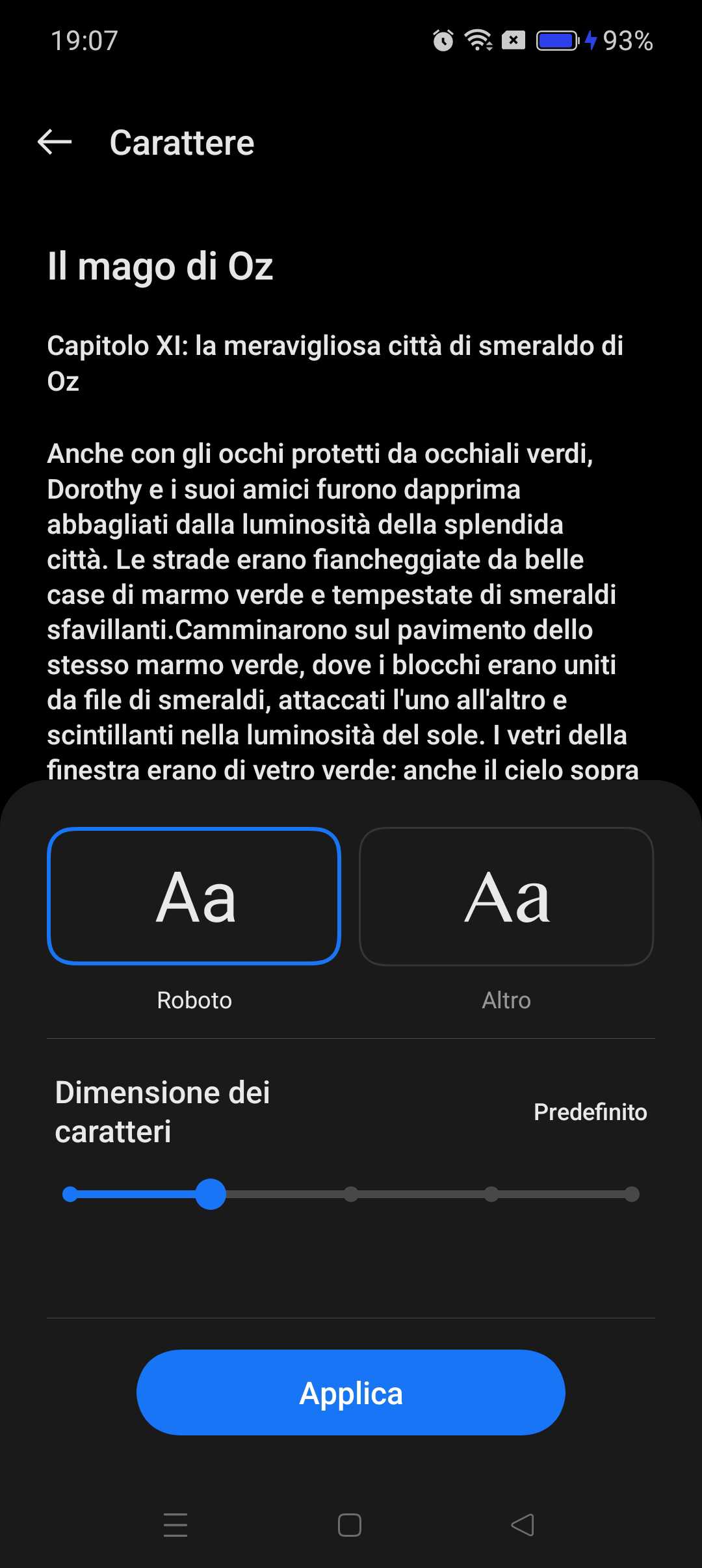Select the Roboto font option
Image resolution: width=702 pixels, height=1568 pixels.
[x=194, y=896]
